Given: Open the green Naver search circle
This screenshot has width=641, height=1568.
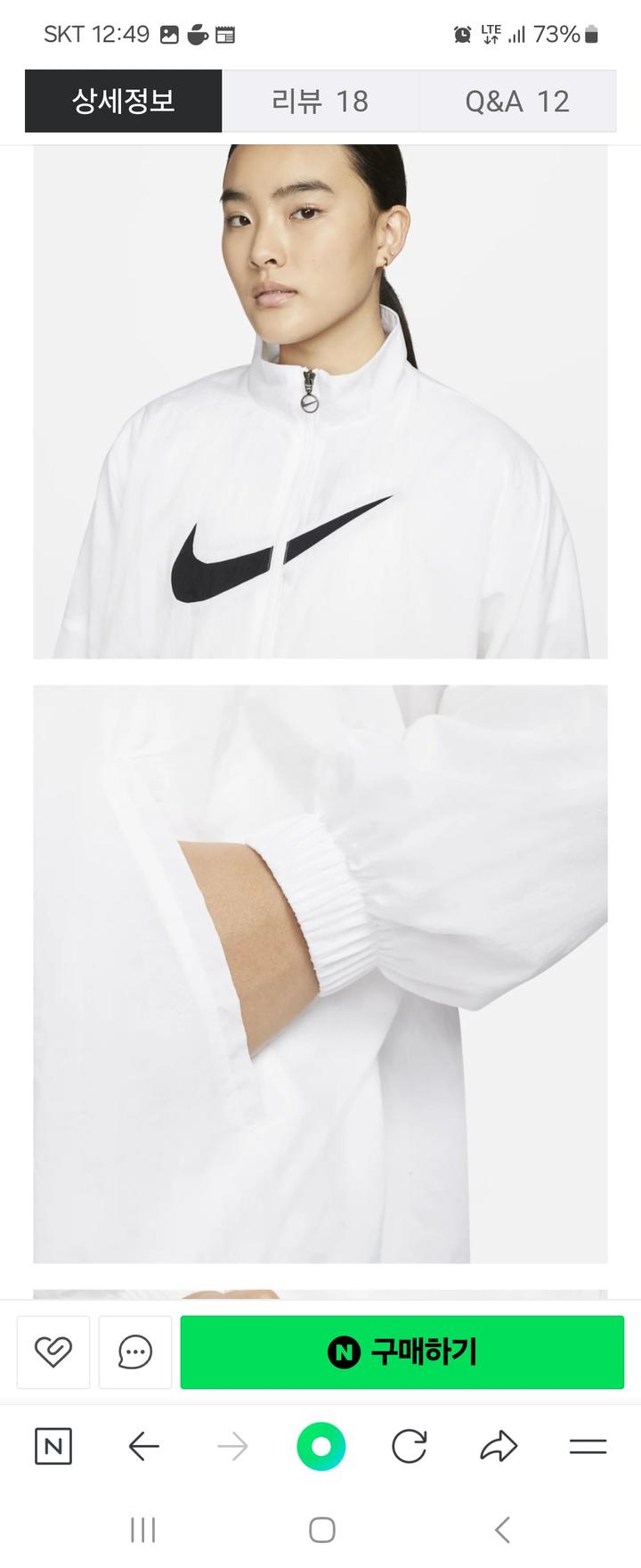Looking at the screenshot, I should pyautogui.click(x=320, y=1446).
